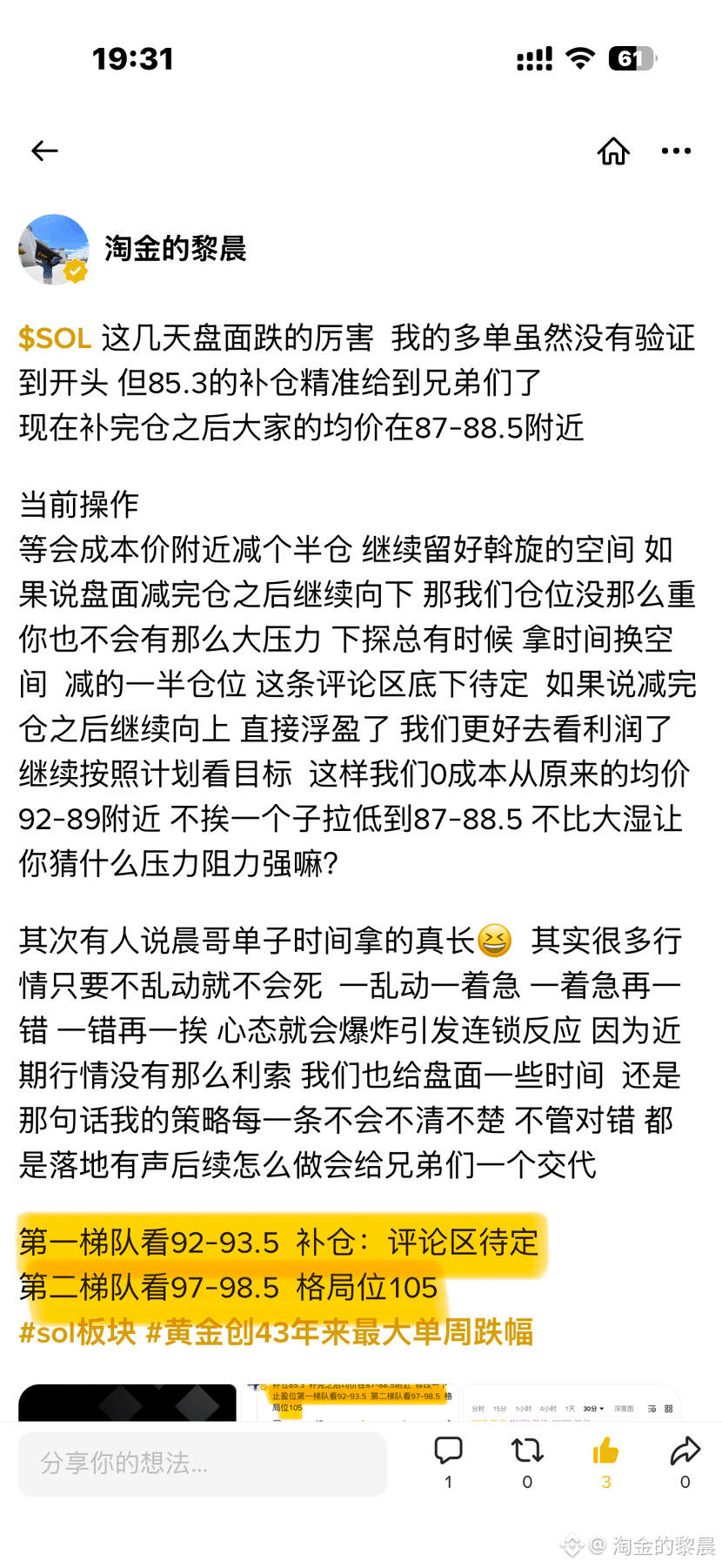The height and width of the screenshot is (1568, 722).
Task: Repost this post
Action: coord(527,1451)
